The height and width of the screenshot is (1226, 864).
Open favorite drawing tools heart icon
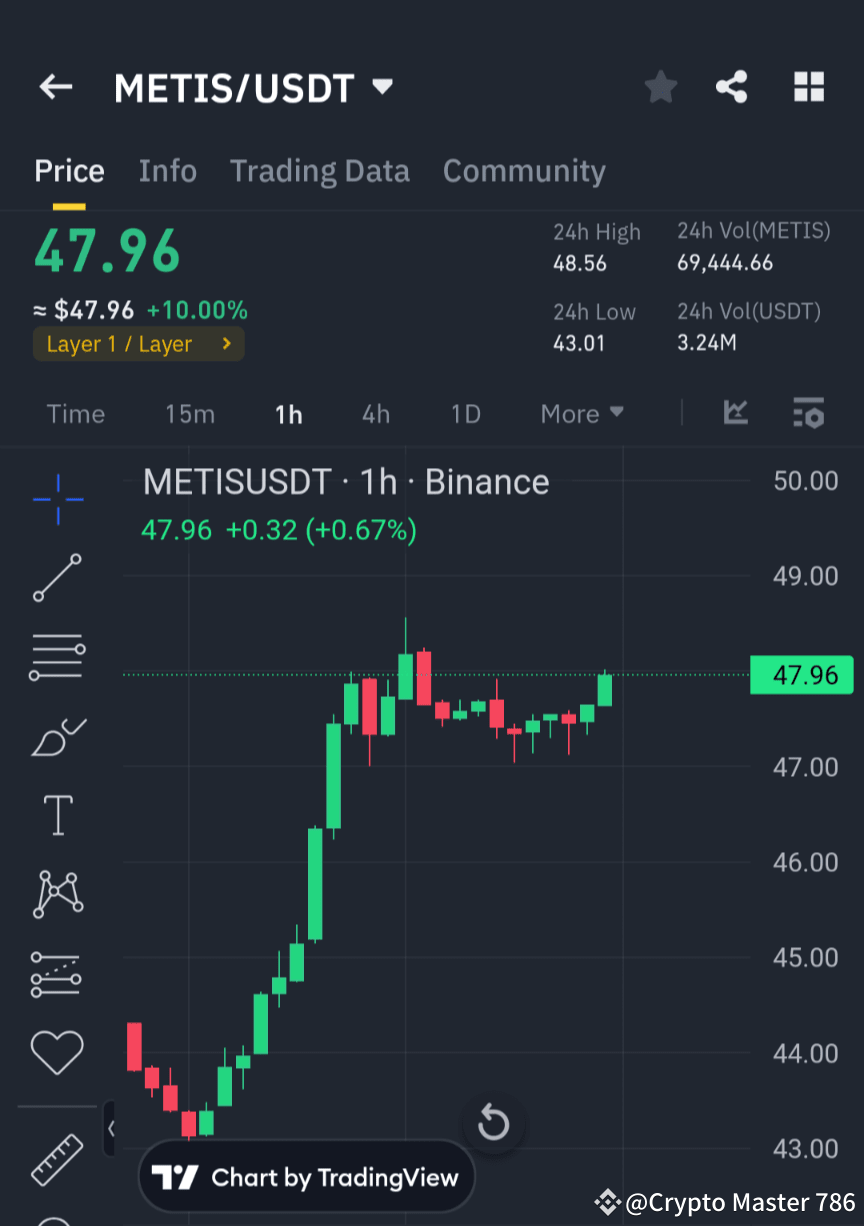tap(57, 1052)
